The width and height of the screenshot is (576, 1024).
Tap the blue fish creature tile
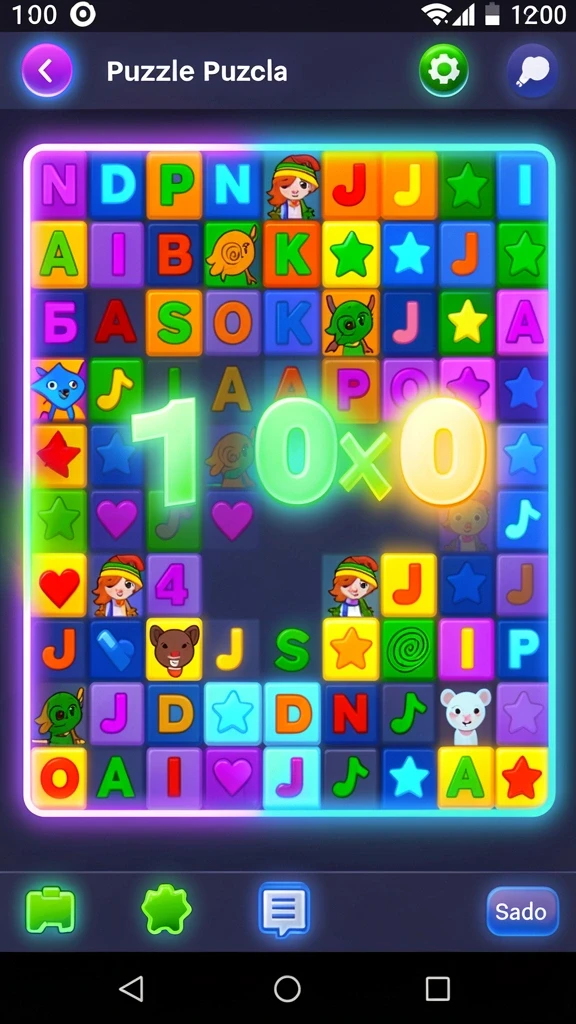point(59,390)
